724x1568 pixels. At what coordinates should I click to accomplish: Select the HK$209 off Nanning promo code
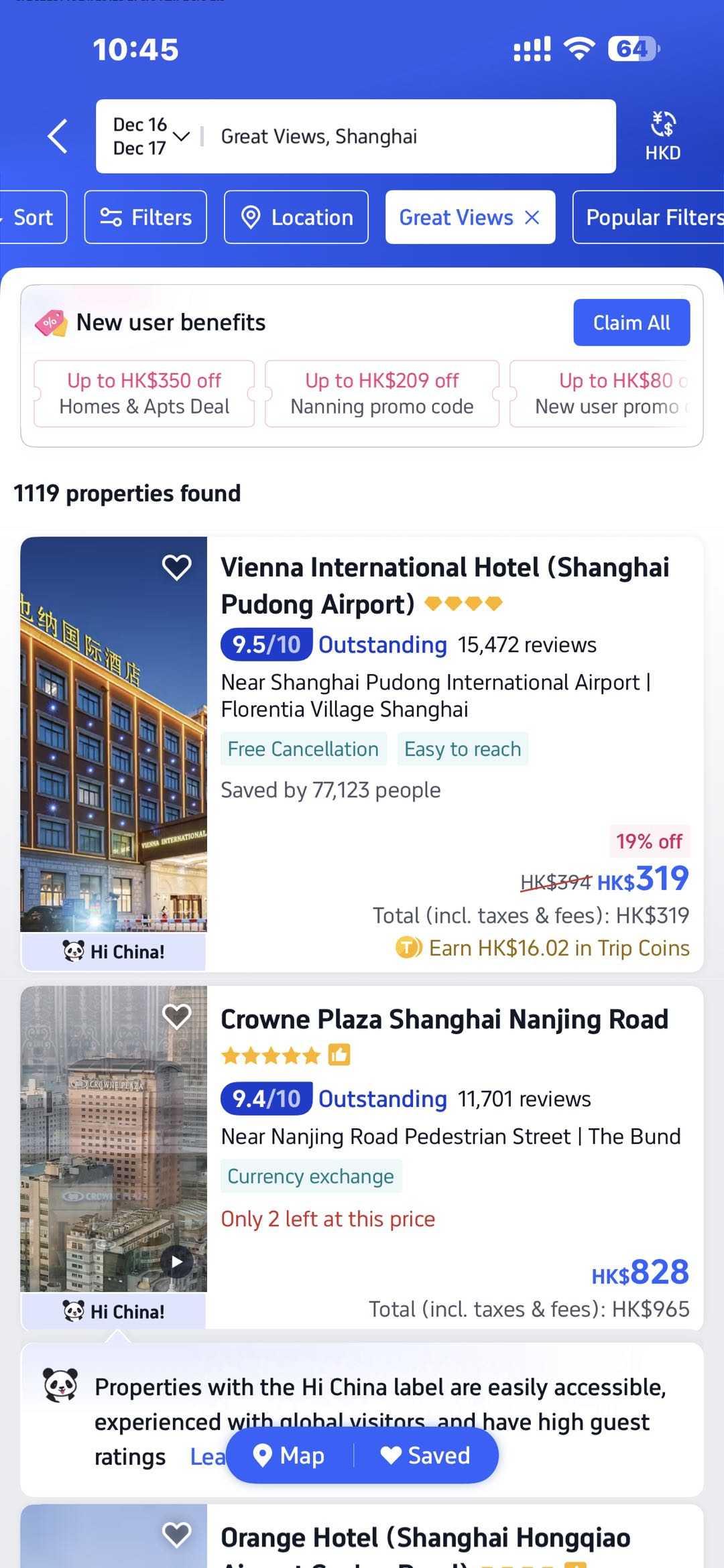coord(382,393)
